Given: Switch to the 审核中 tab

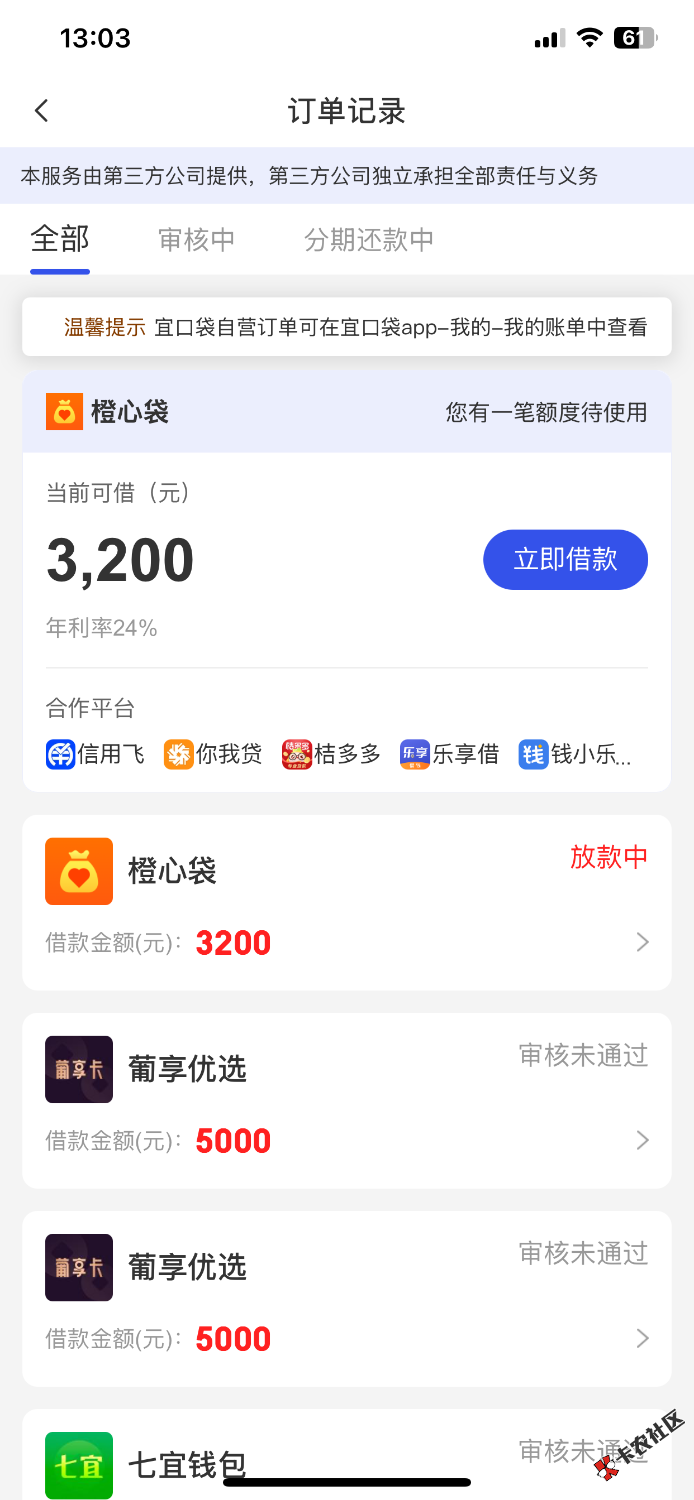Looking at the screenshot, I should [197, 240].
